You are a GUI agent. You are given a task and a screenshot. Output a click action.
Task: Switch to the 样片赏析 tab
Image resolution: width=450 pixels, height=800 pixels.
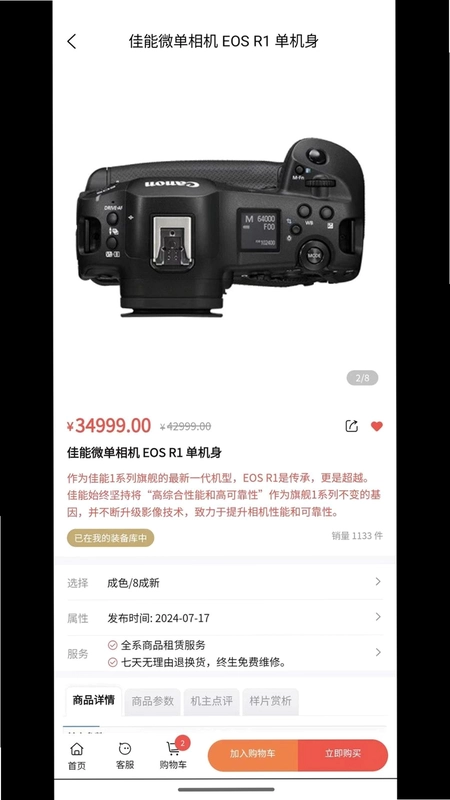click(x=270, y=701)
